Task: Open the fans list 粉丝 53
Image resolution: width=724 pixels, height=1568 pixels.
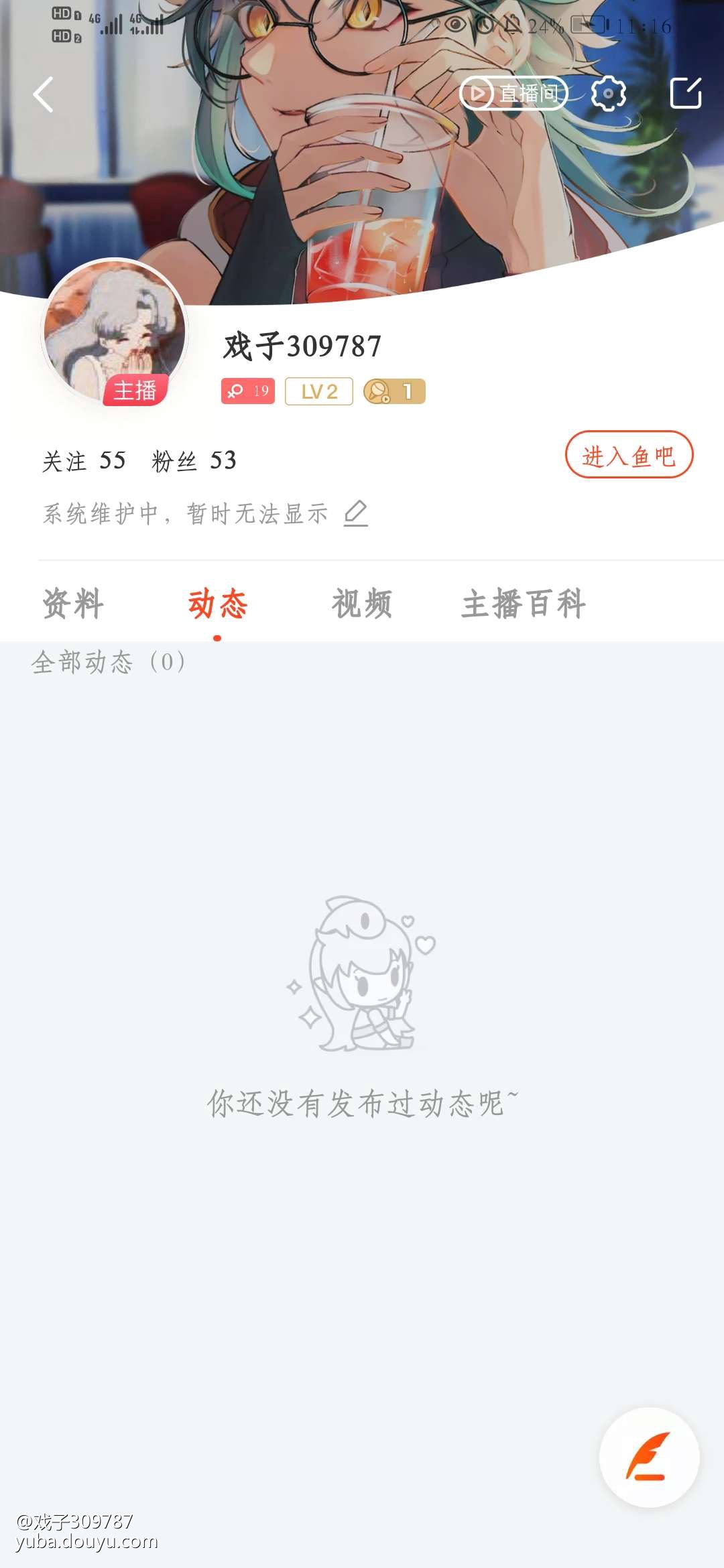Action: pos(194,461)
